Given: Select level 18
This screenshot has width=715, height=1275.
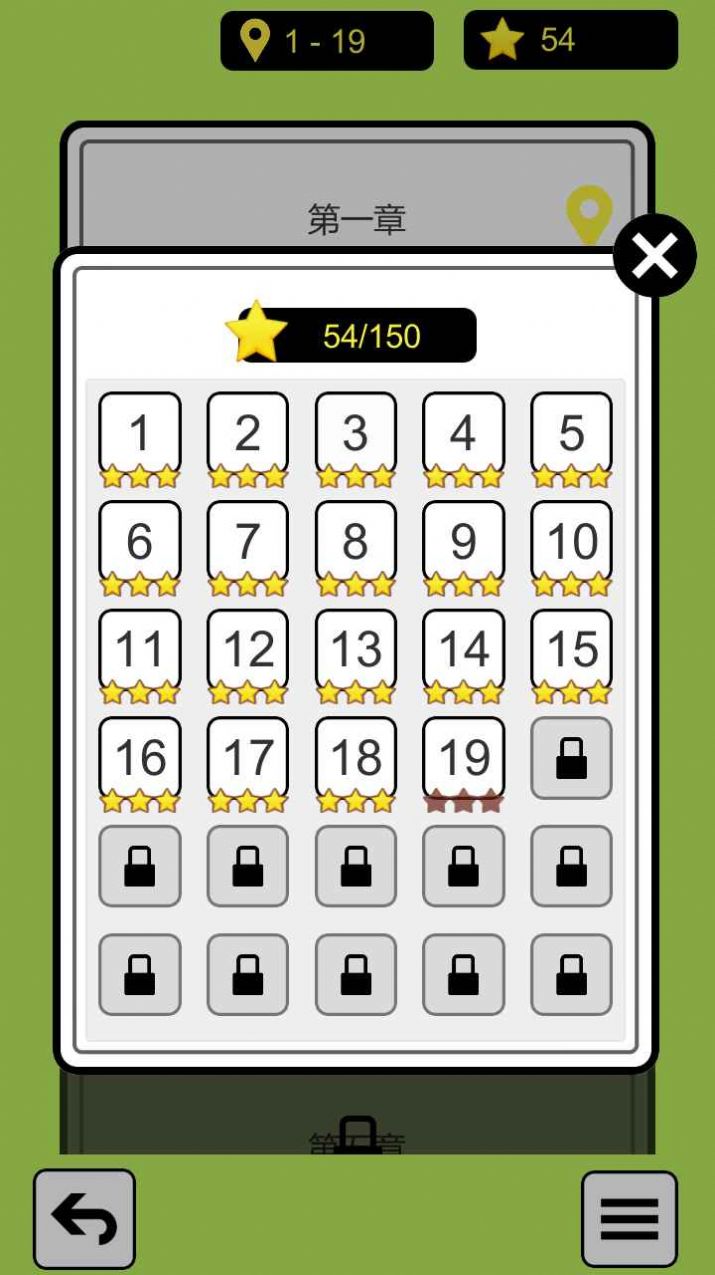Looking at the screenshot, I should (x=355, y=758).
